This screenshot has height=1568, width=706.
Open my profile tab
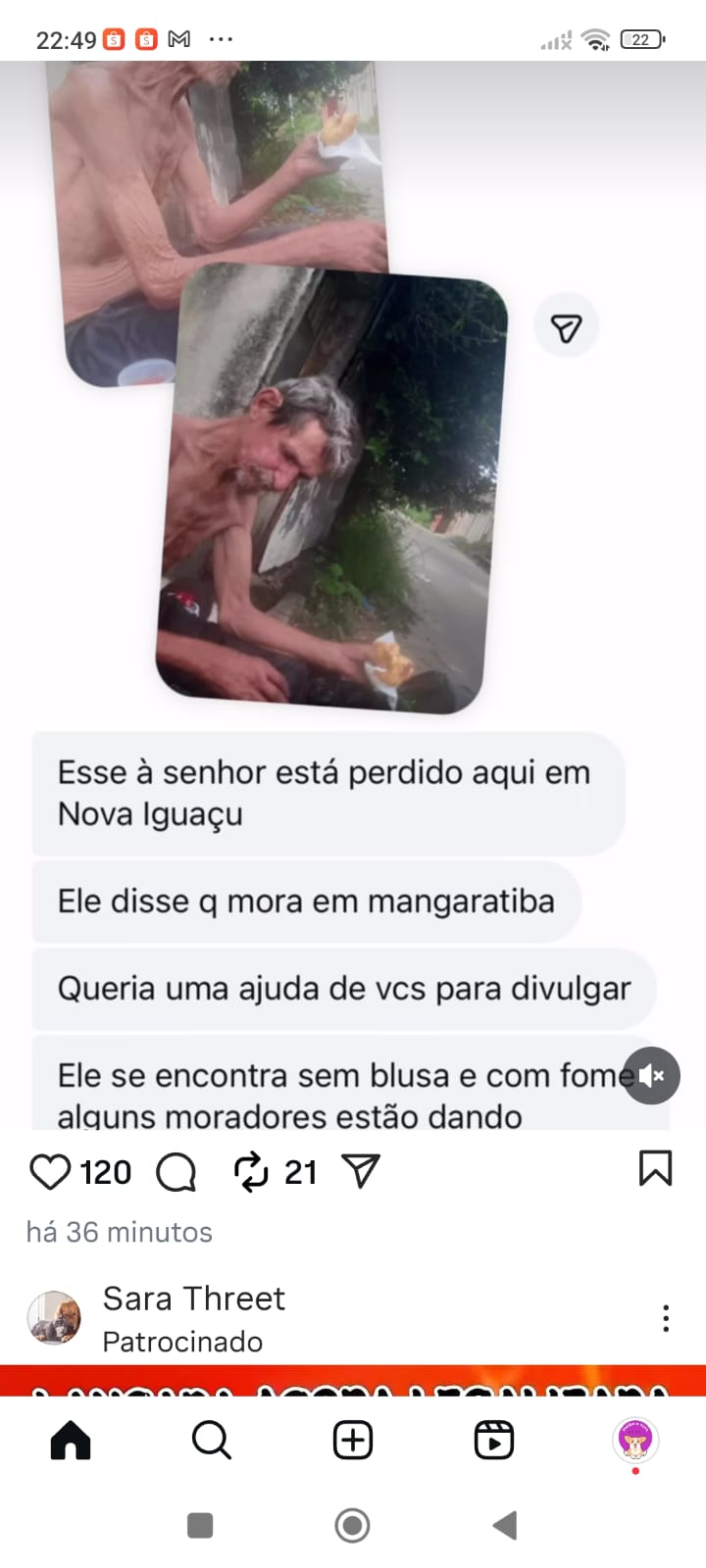coord(635,1441)
